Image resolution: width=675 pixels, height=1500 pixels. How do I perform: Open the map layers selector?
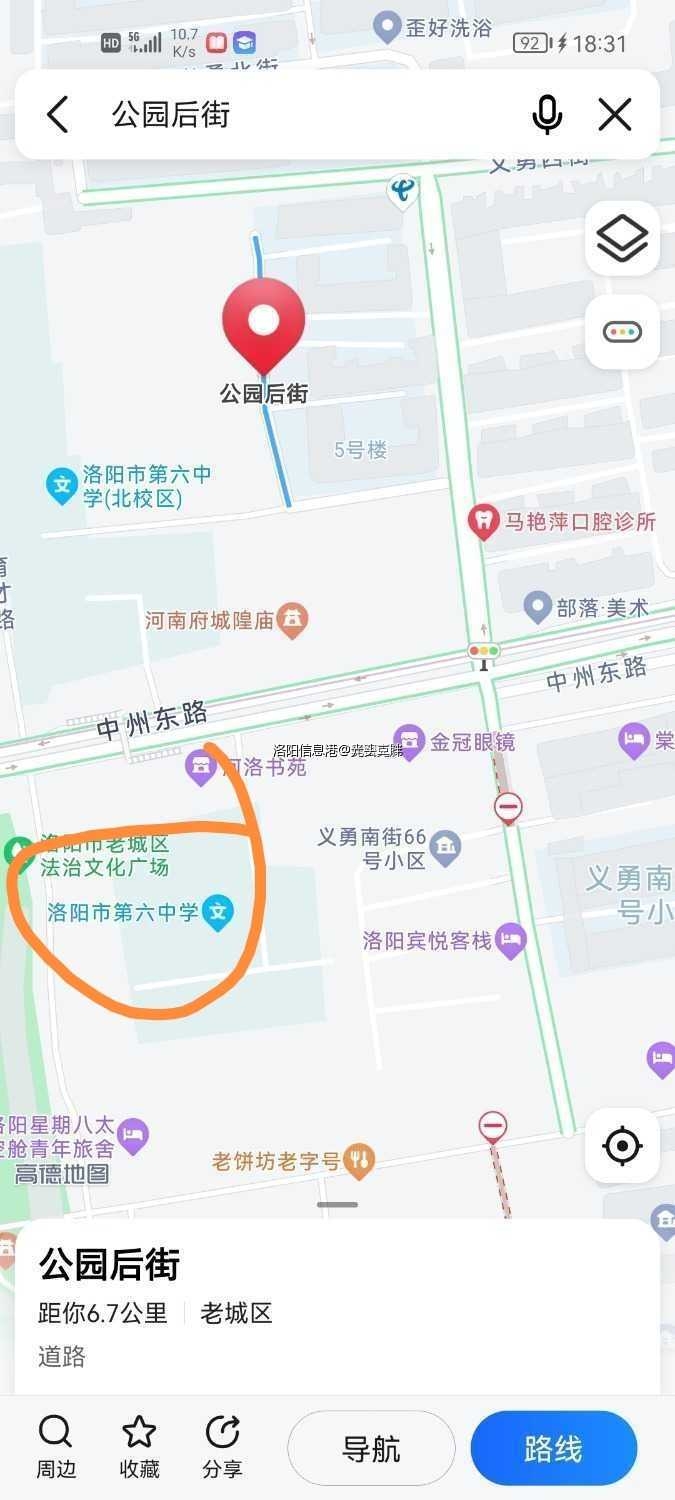622,238
